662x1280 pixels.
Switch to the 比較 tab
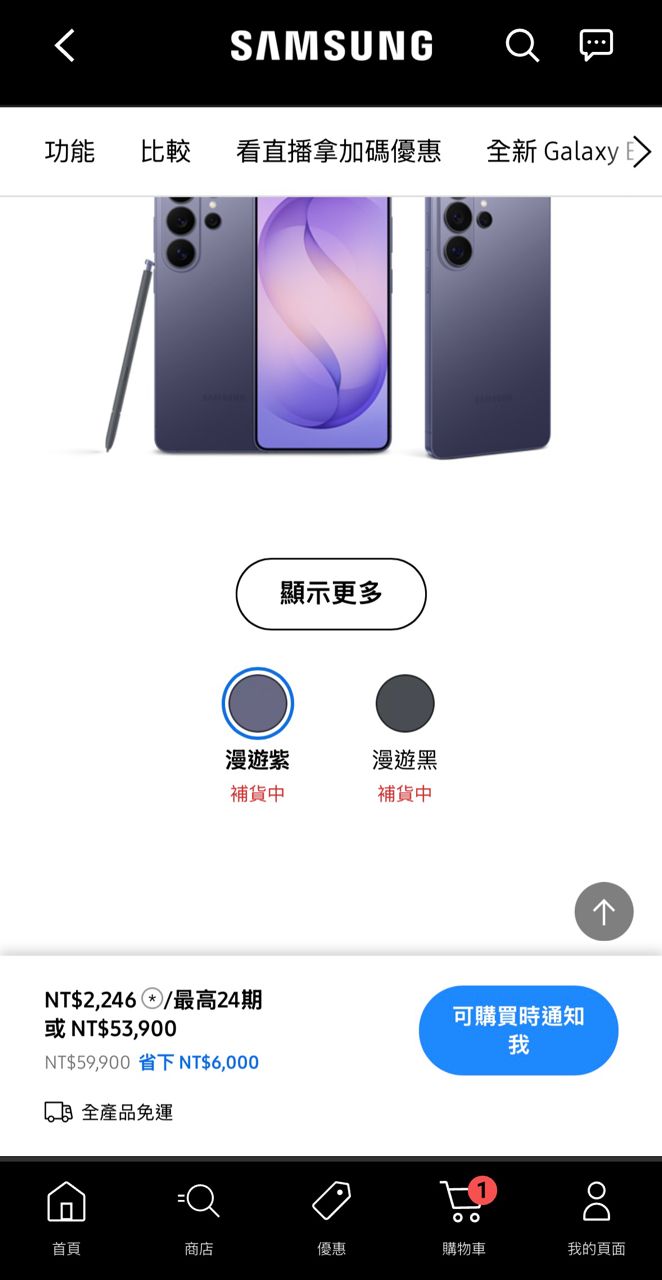165,152
